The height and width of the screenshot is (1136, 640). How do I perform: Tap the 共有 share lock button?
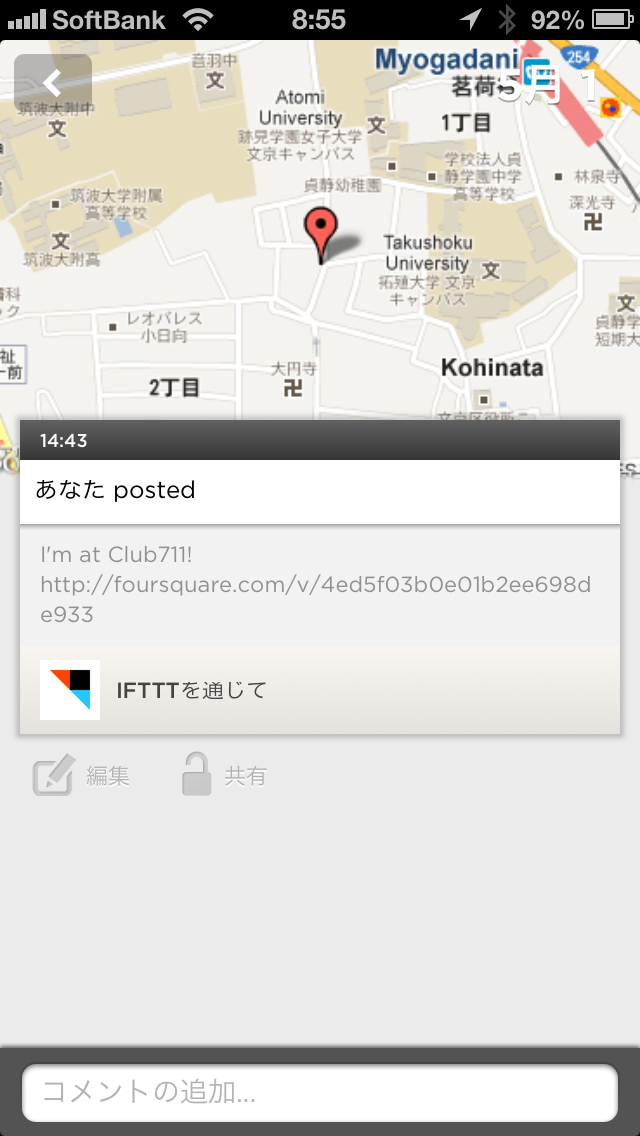[224, 775]
